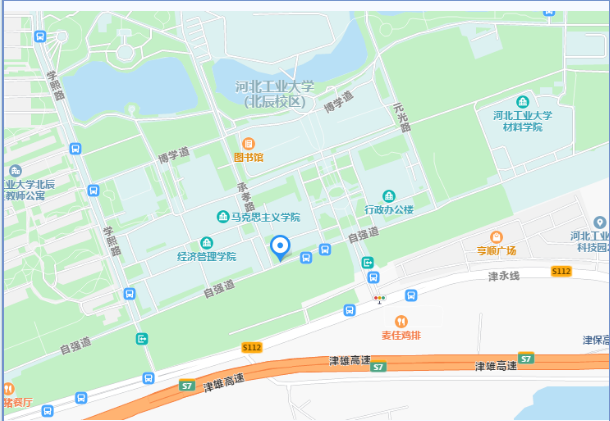The width and height of the screenshot is (610, 421).
Task: Select the 经济管理学院 point of interest
Action: [207, 243]
